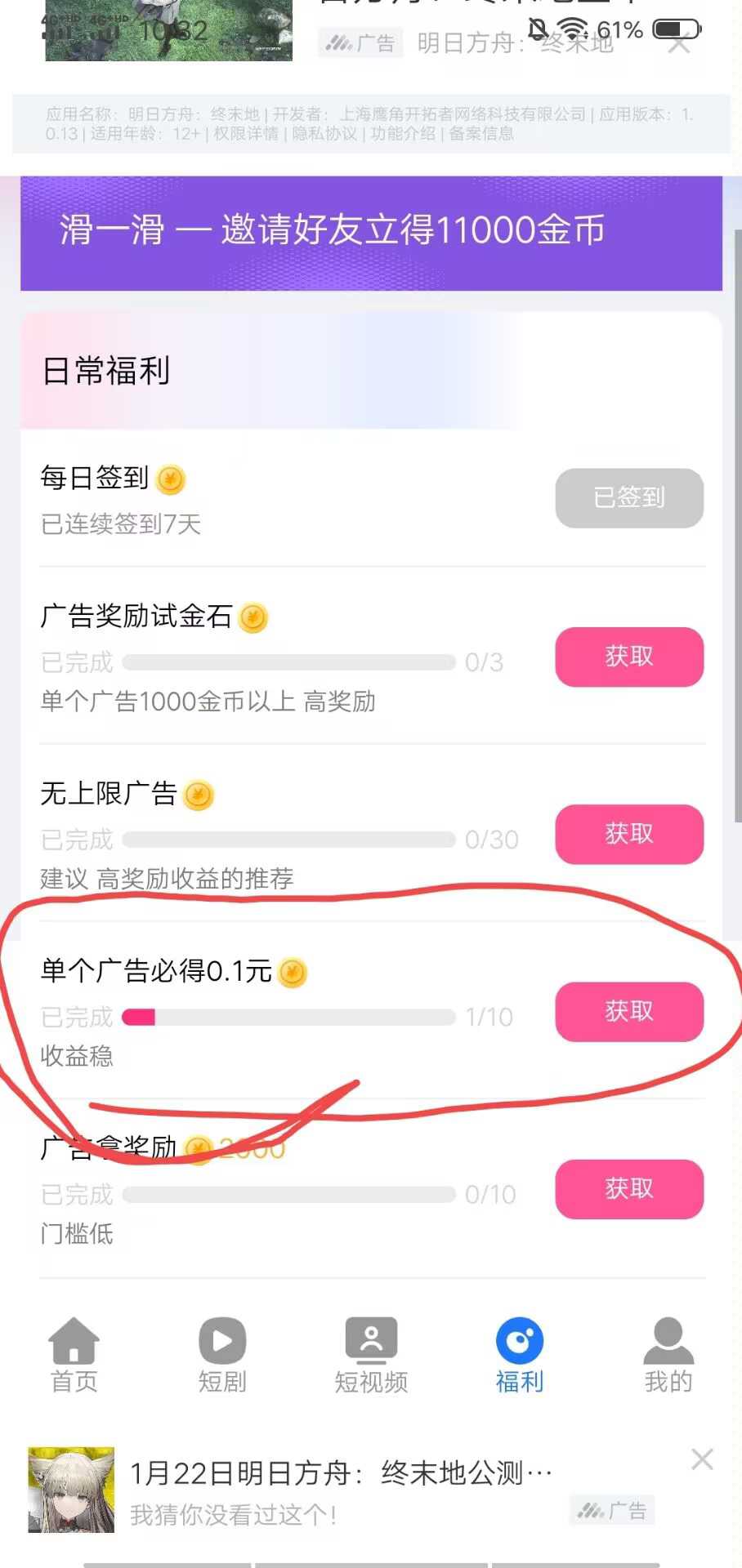
Task: Tap the coin icon next to 无上限广告
Action: tap(197, 795)
